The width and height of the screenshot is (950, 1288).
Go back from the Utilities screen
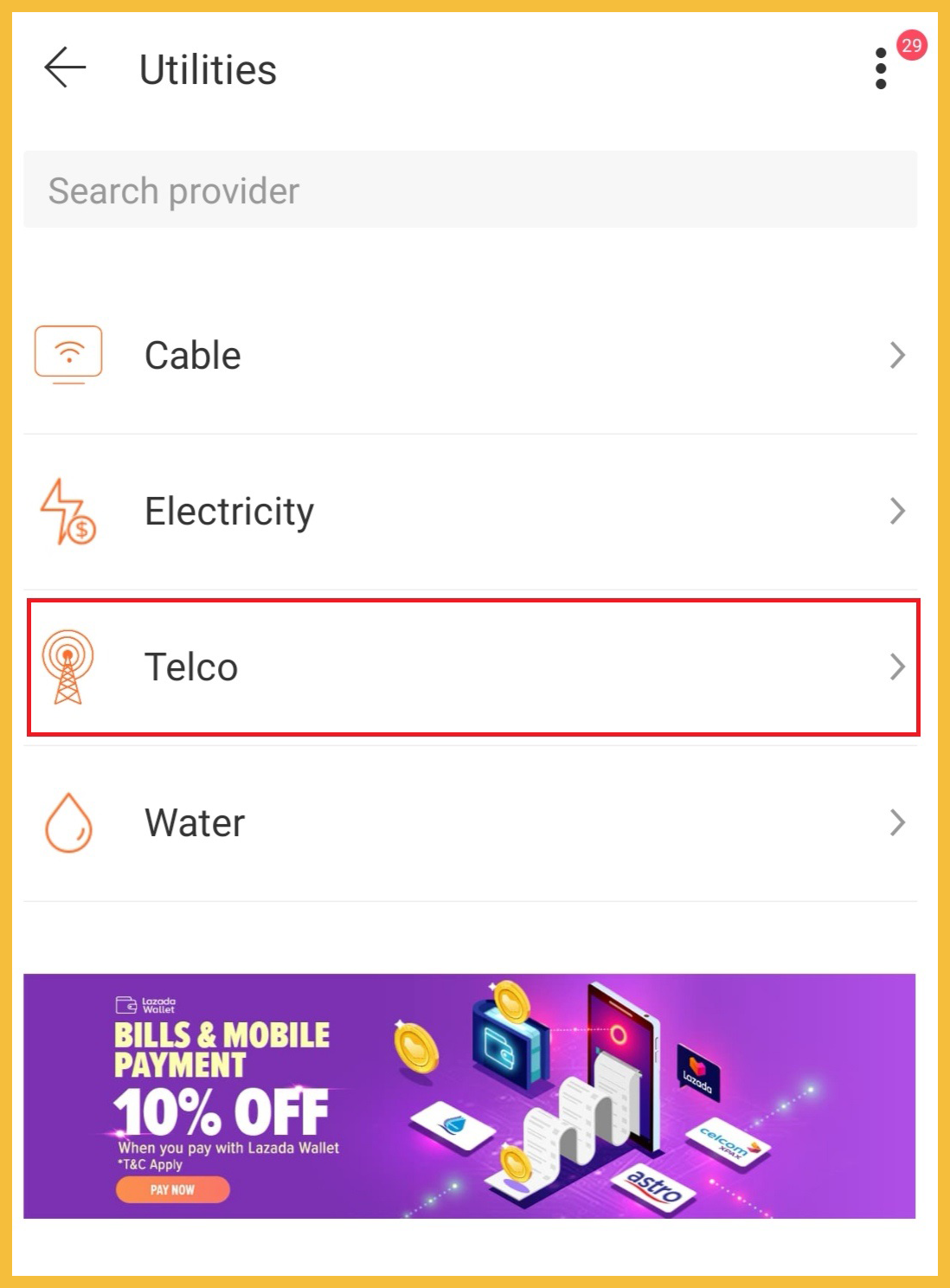click(x=65, y=68)
